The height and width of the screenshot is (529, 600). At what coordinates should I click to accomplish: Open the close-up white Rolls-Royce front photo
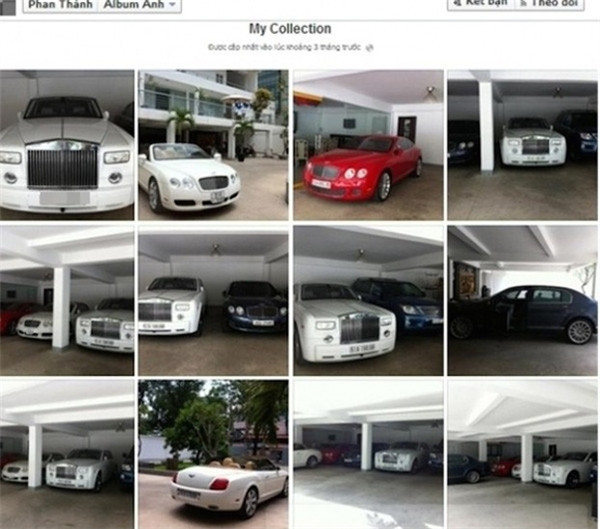coord(66,145)
